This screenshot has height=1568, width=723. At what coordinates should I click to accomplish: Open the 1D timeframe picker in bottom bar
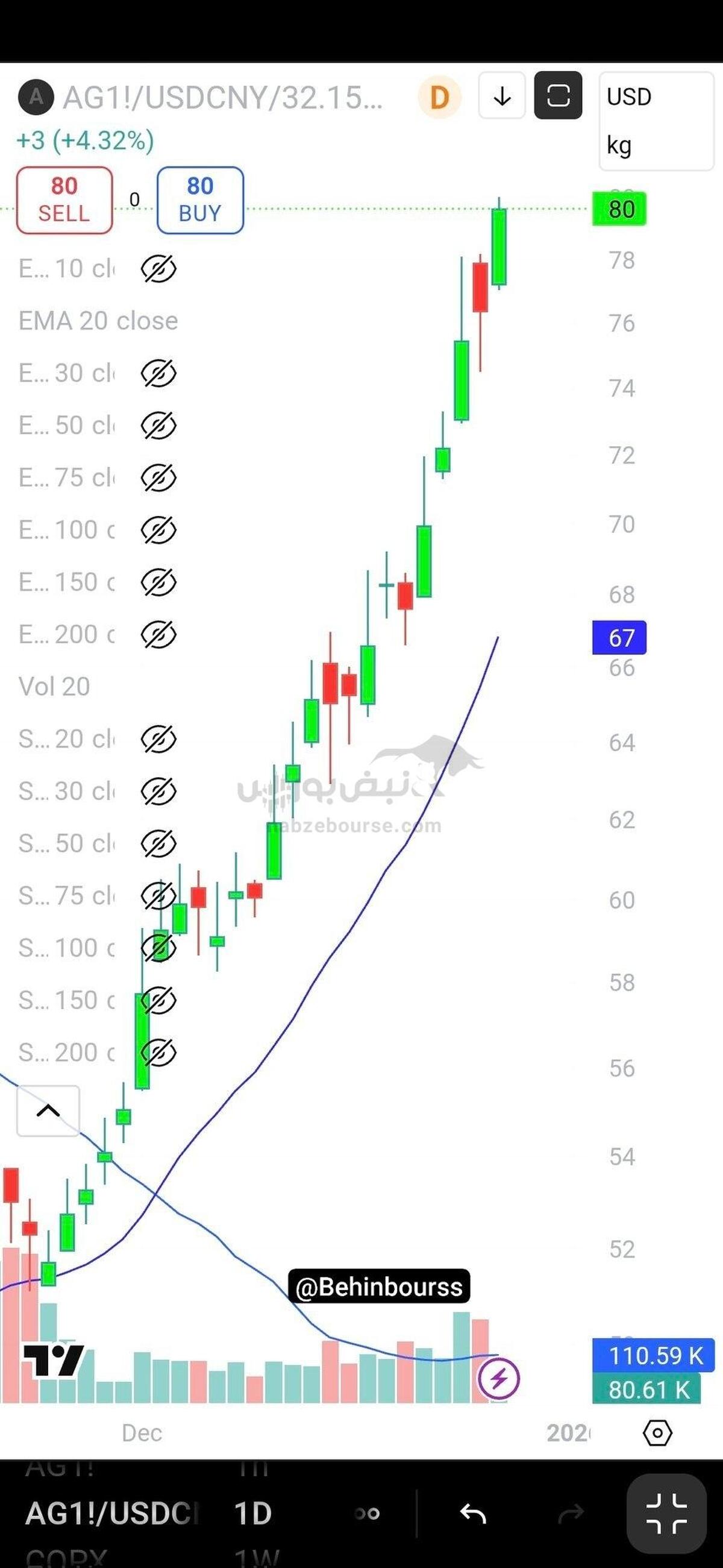pyautogui.click(x=252, y=1513)
